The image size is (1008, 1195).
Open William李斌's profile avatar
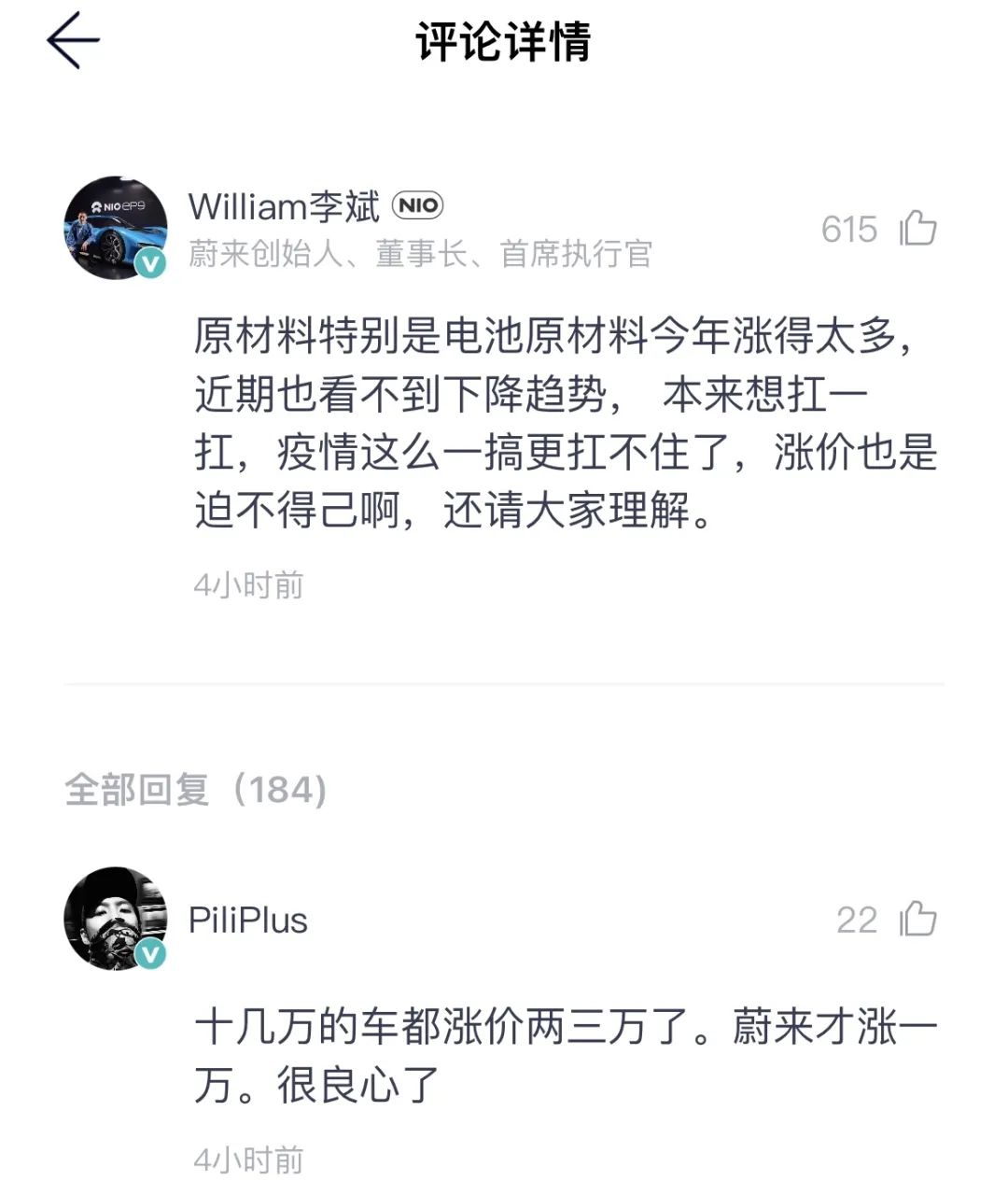pyautogui.click(x=115, y=228)
